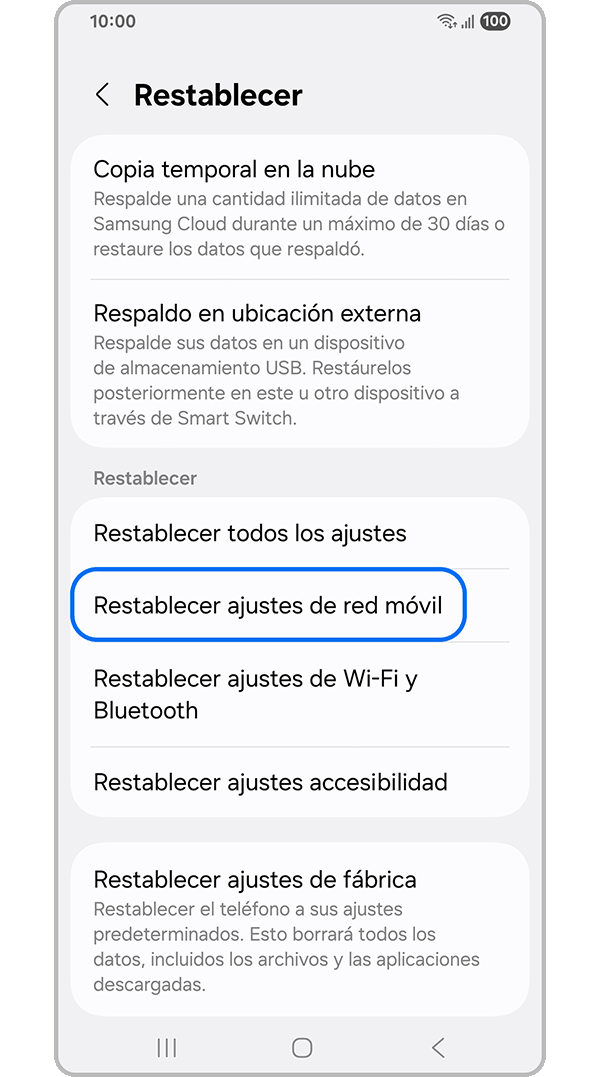
Task: Open Respaldo en ubicación externa
Action: point(299,364)
